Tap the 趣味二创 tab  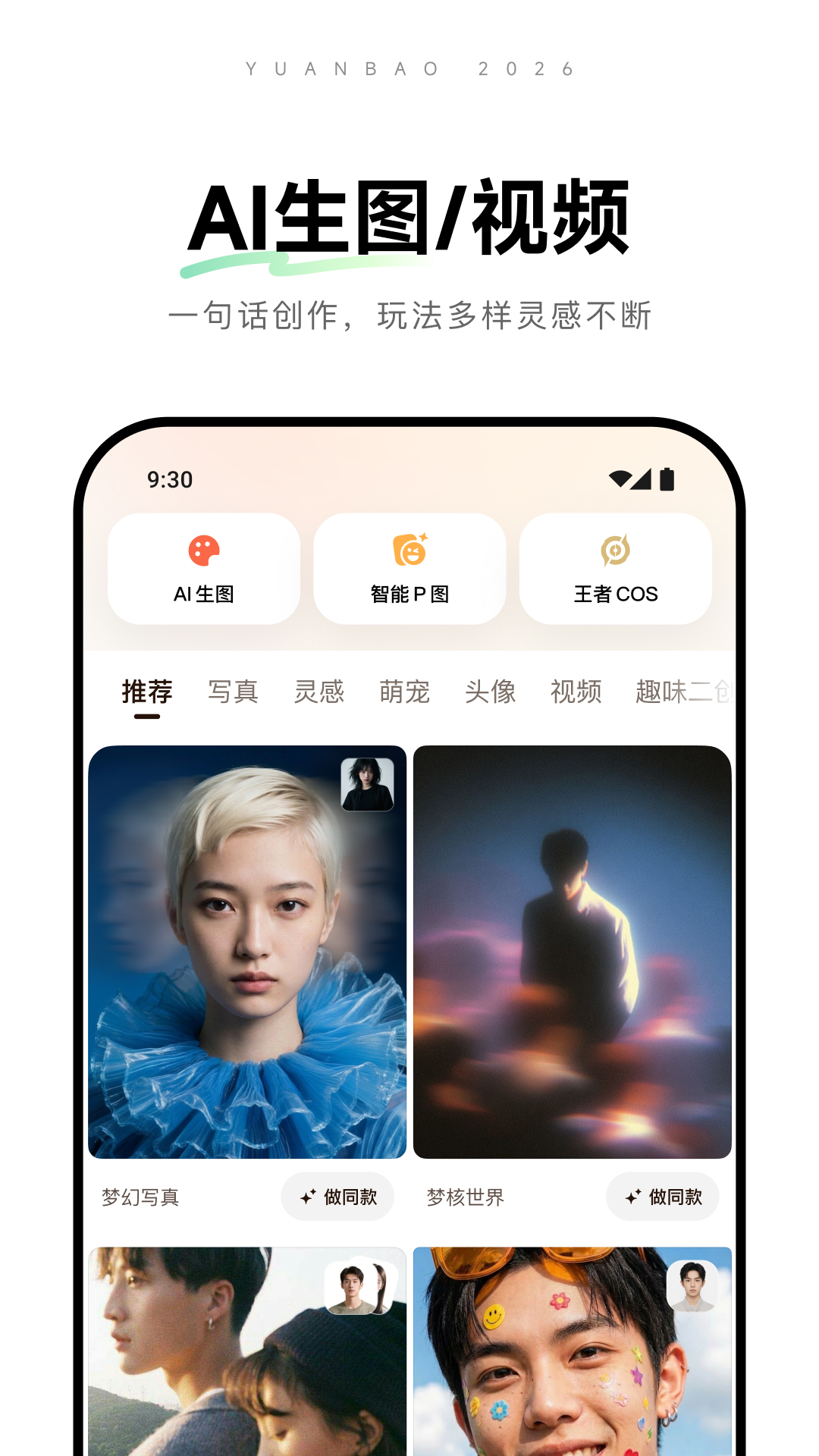(681, 692)
